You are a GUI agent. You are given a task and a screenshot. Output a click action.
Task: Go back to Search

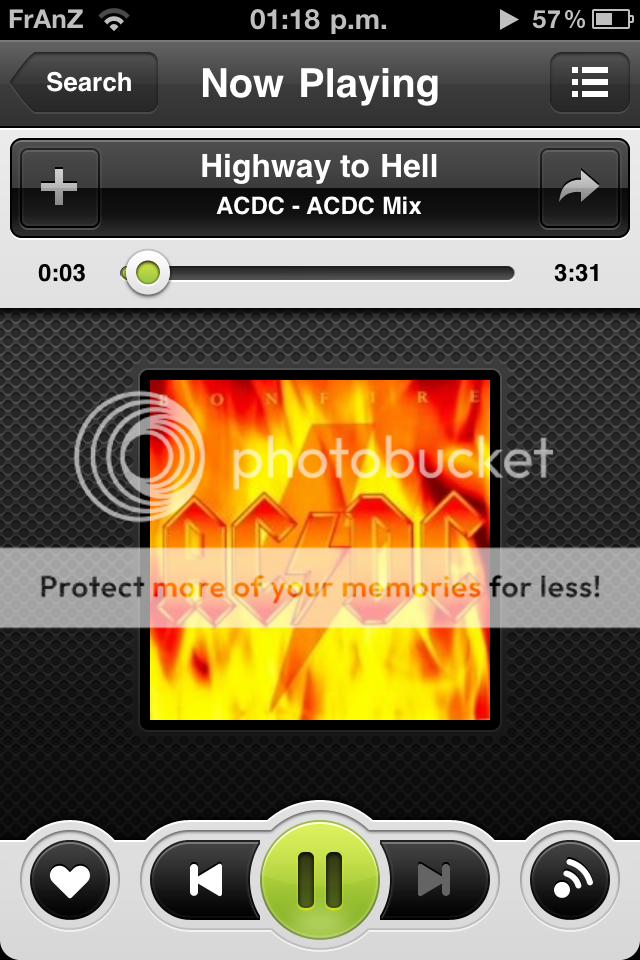coord(86,83)
